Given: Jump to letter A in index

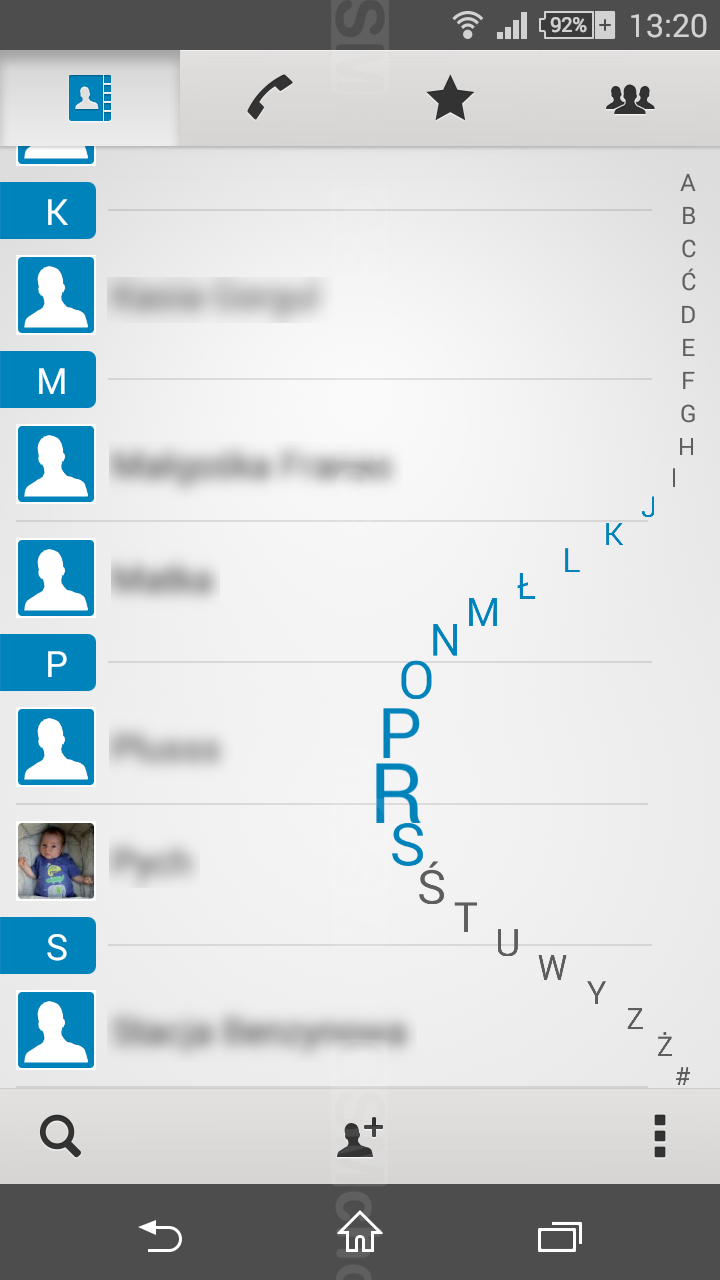Looking at the screenshot, I should 688,183.
